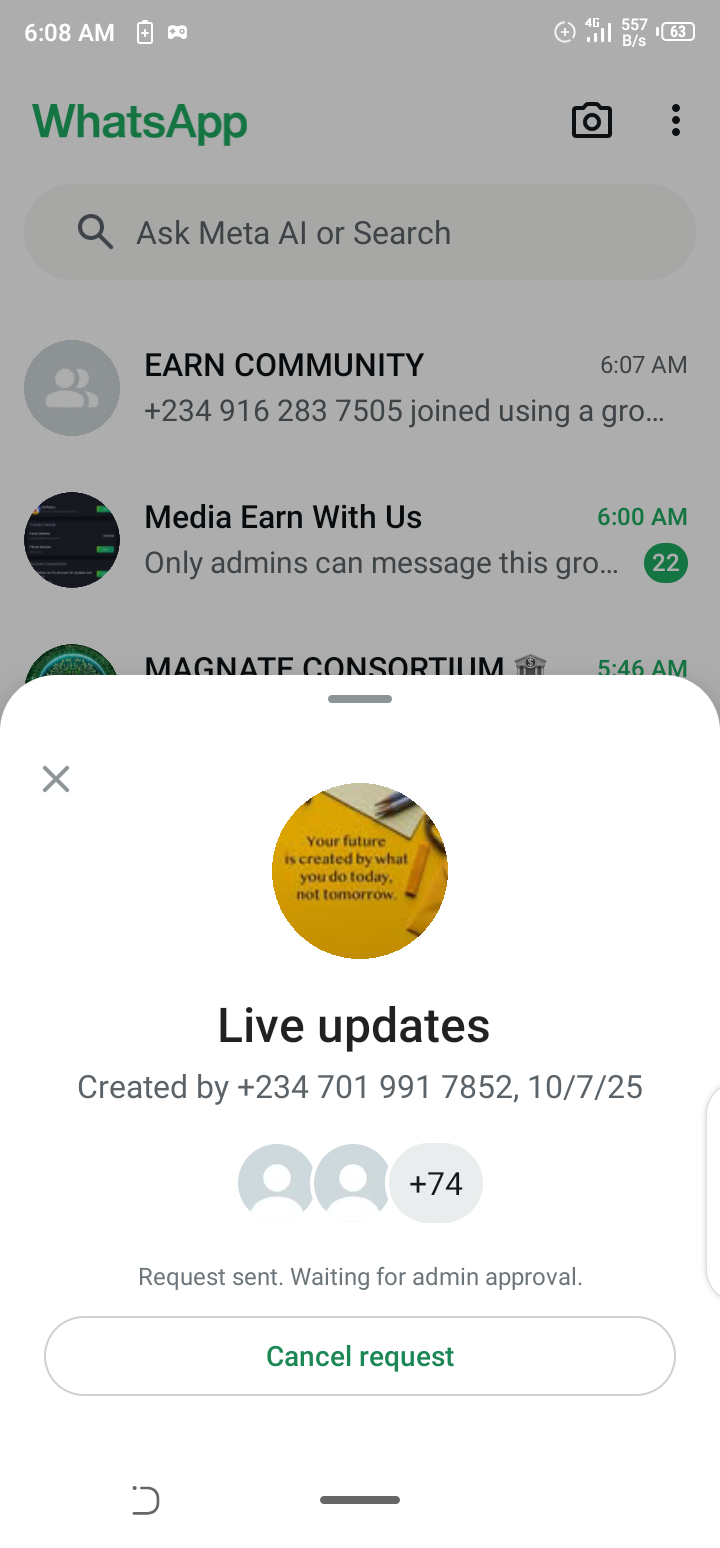Open the three-dot overflow menu
720x1548 pixels.
(x=676, y=121)
